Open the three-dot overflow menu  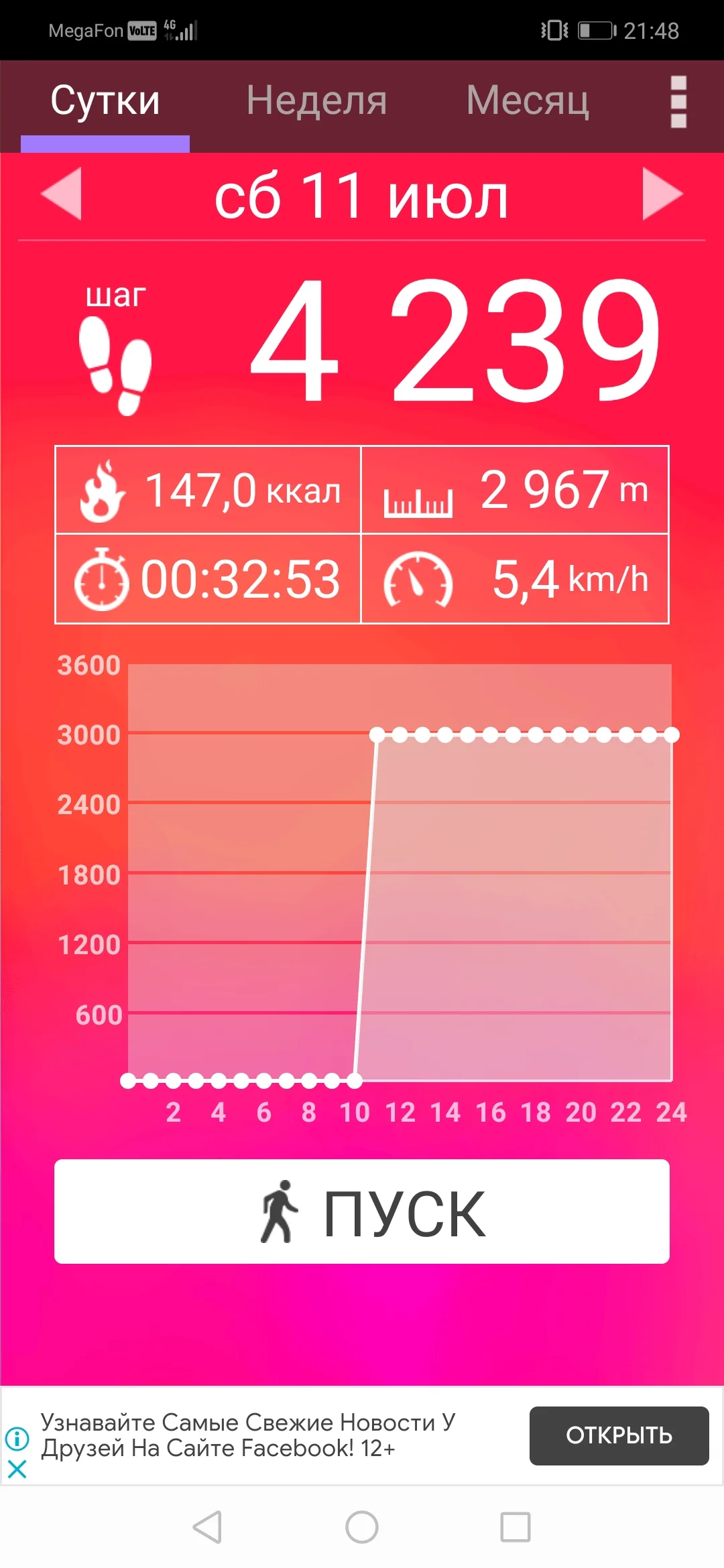point(678,102)
